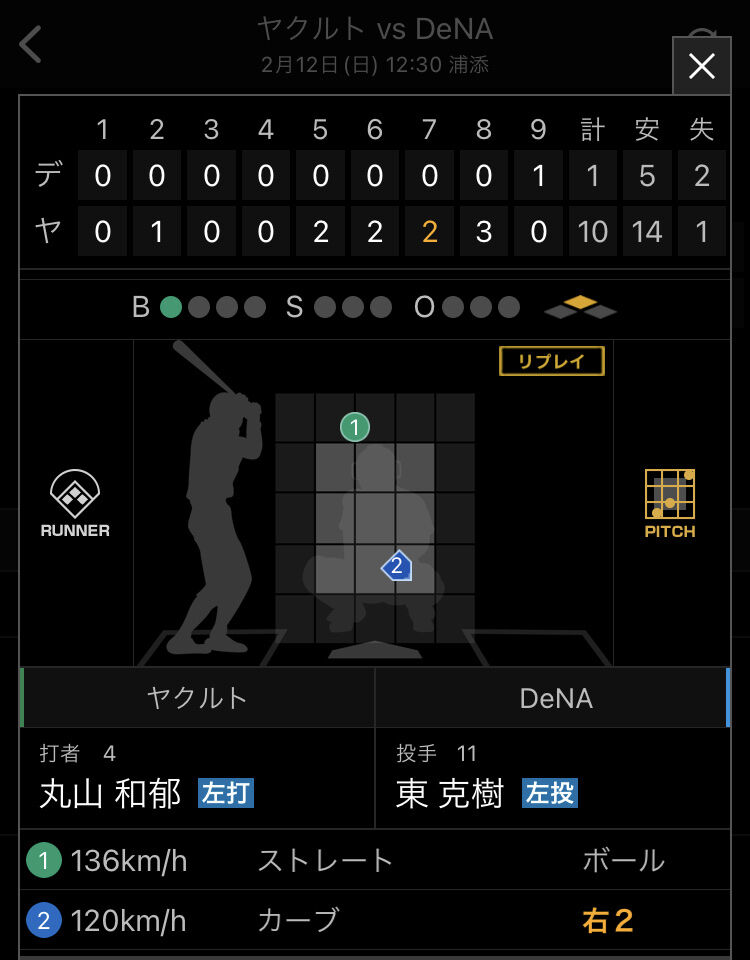Viewport: 750px width, 960px height.
Task: Close the pitch detail overlay
Action: [702, 66]
